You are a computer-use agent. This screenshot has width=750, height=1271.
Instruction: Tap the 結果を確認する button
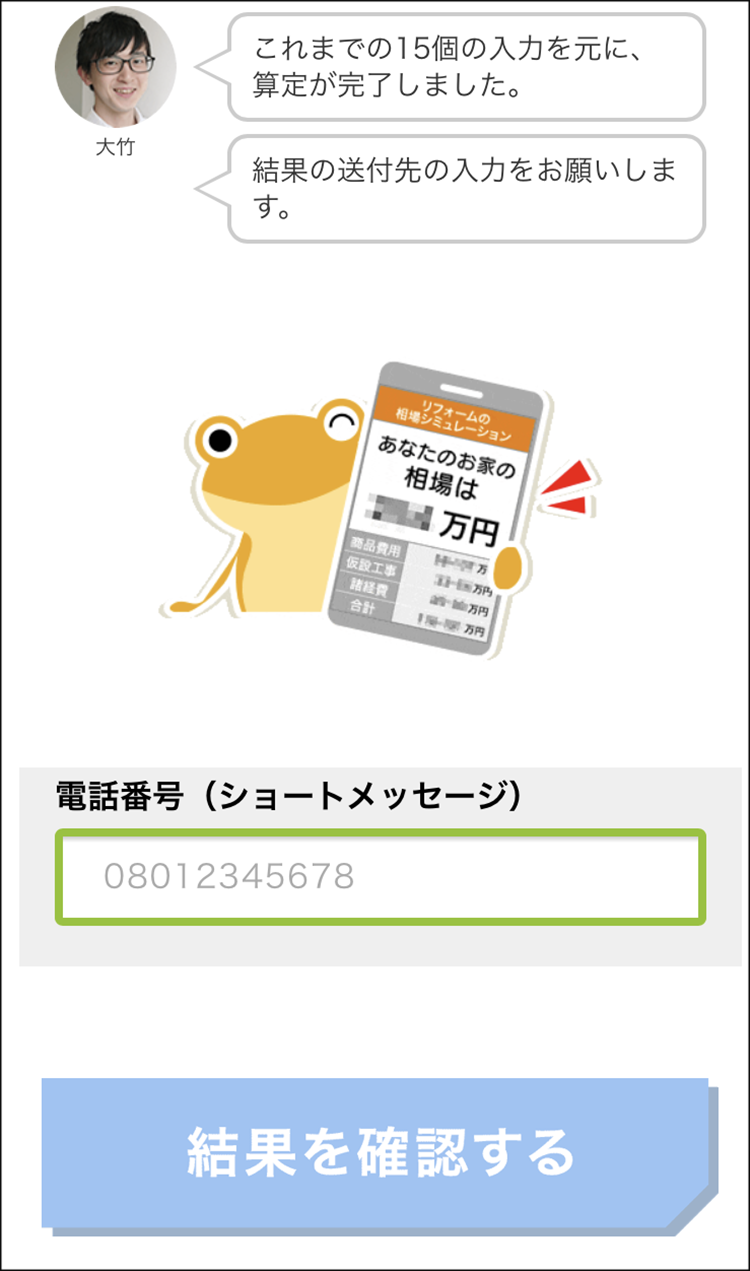(x=378, y=1152)
